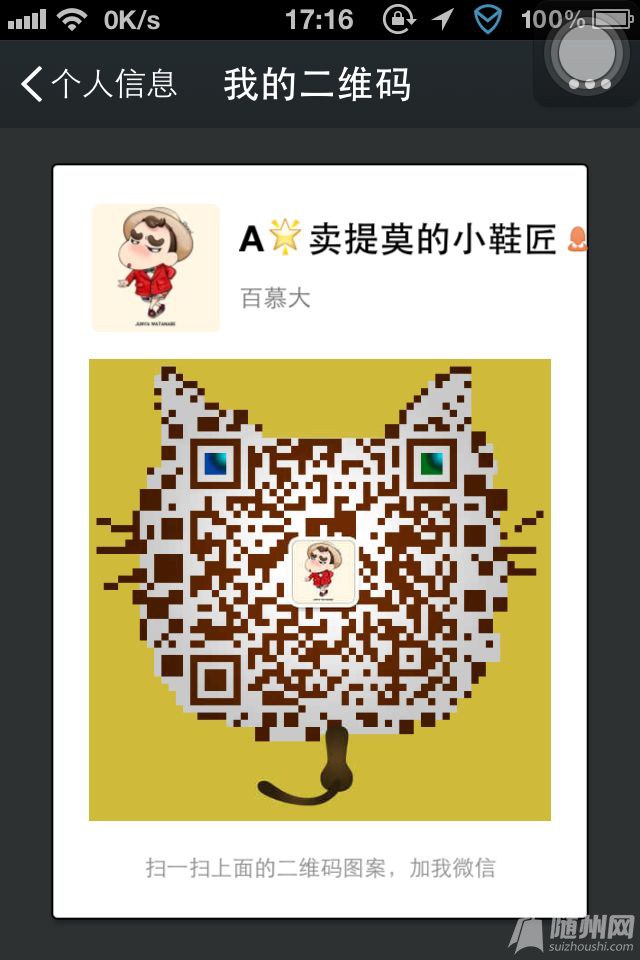Open the three-dot overflow menu
The height and width of the screenshot is (960, 640).
tap(589, 84)
